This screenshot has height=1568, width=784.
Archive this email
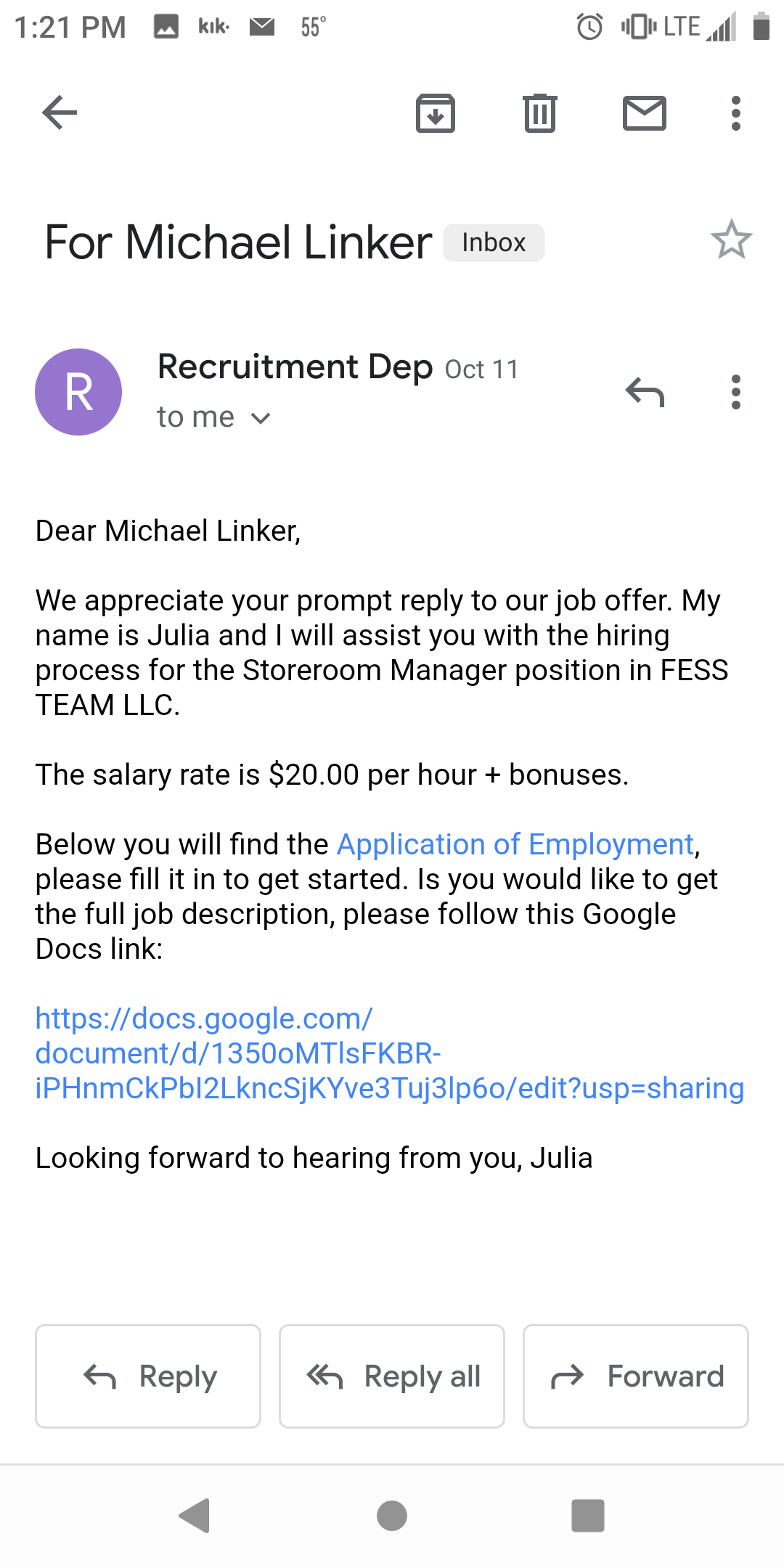436,113
